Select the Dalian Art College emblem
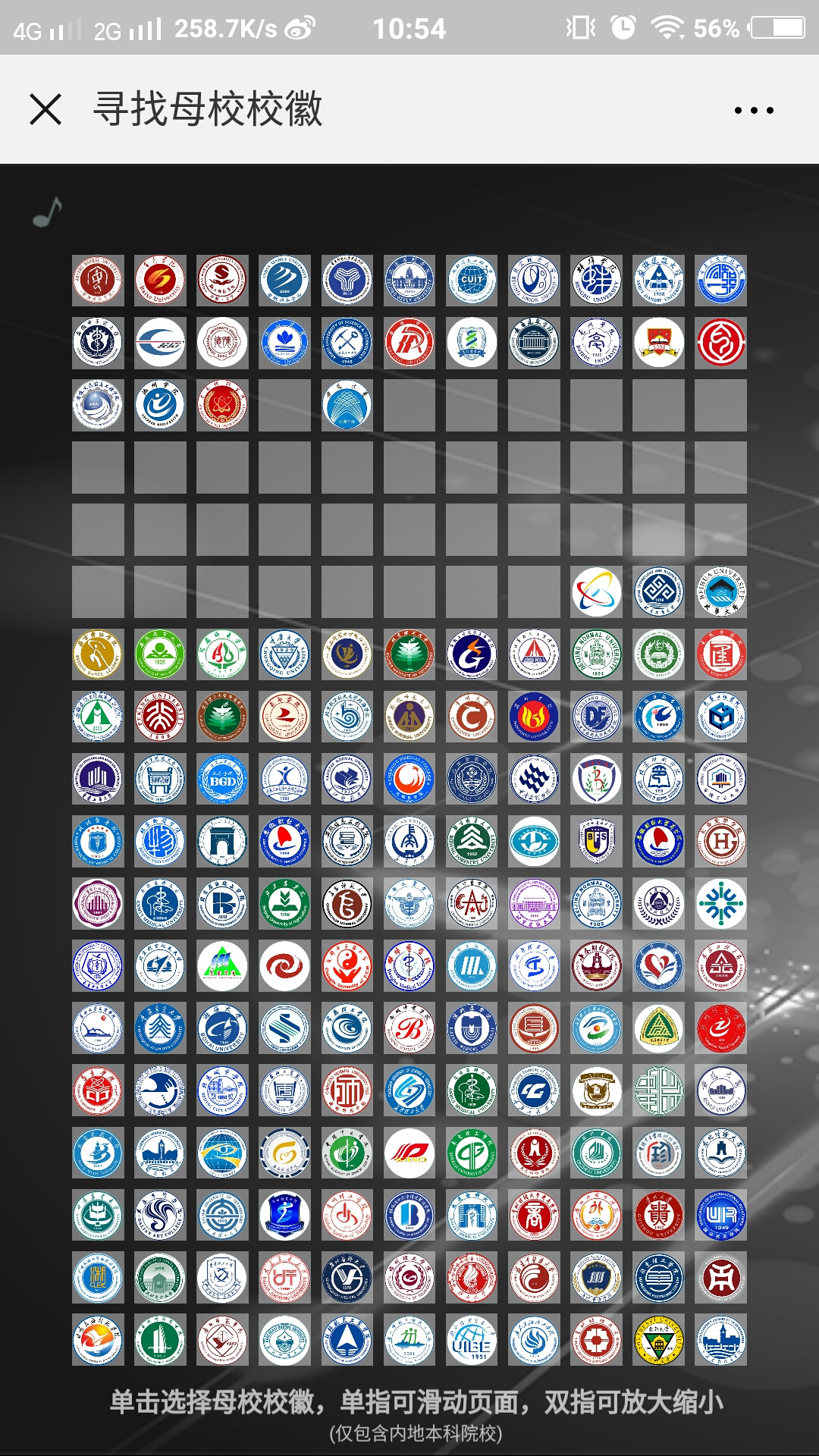Screen dimensions: 819x1456 [160, 1215]
